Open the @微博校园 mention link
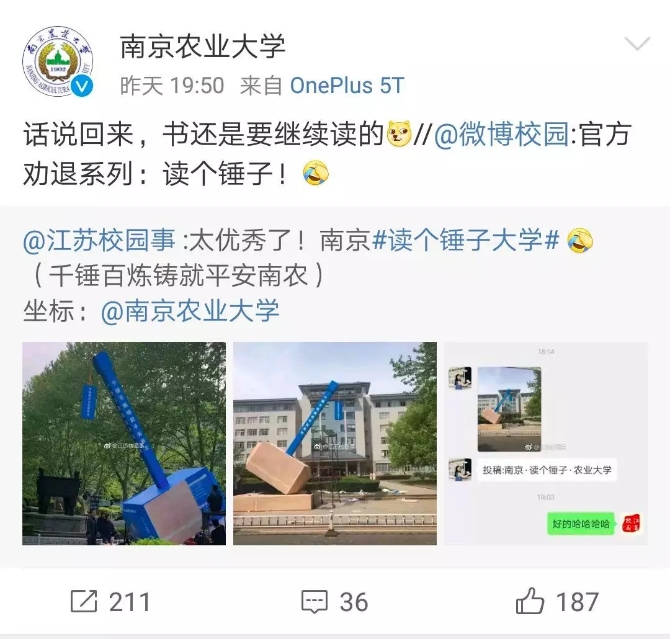The height and width of the screenshot is (639, 670). pyautogui.click(x=498, y=135)
